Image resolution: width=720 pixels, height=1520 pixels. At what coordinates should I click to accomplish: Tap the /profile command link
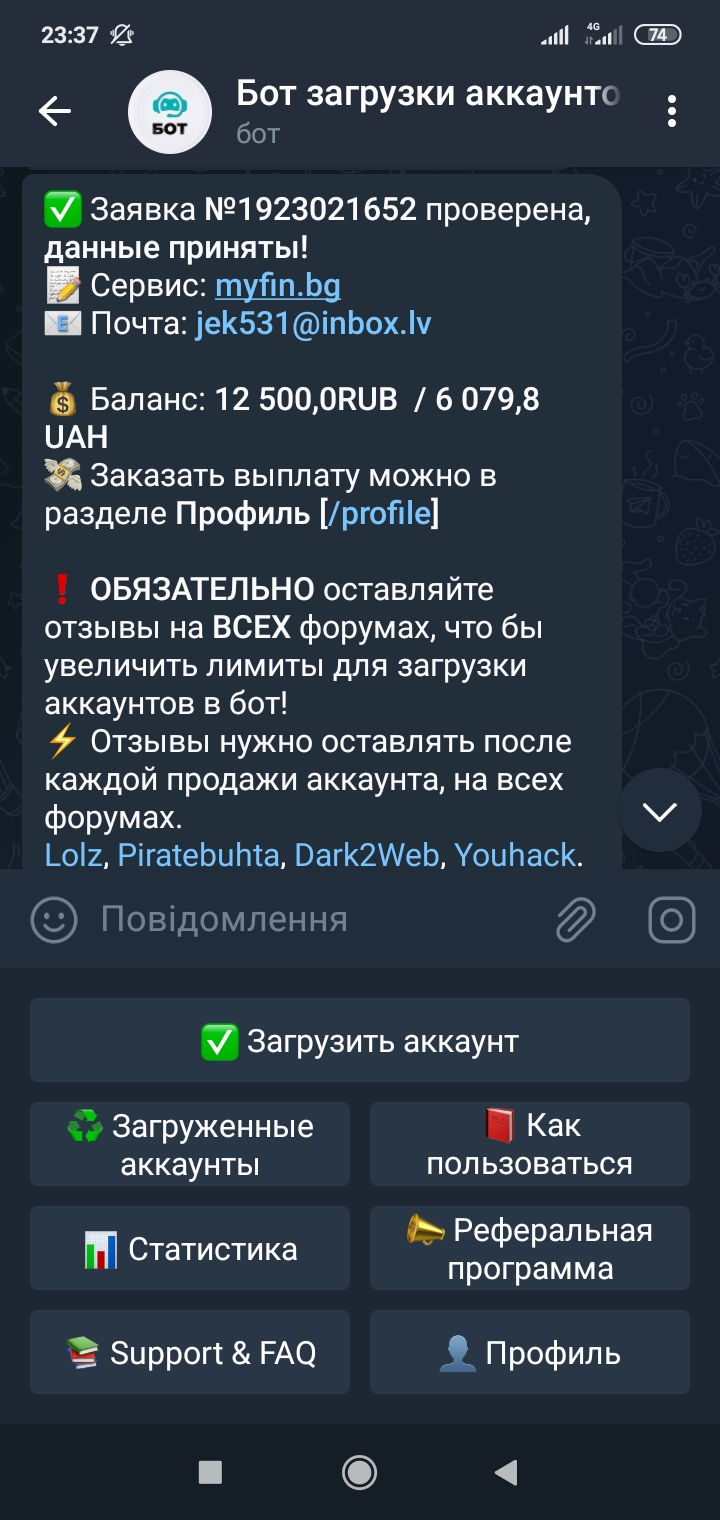380,514
